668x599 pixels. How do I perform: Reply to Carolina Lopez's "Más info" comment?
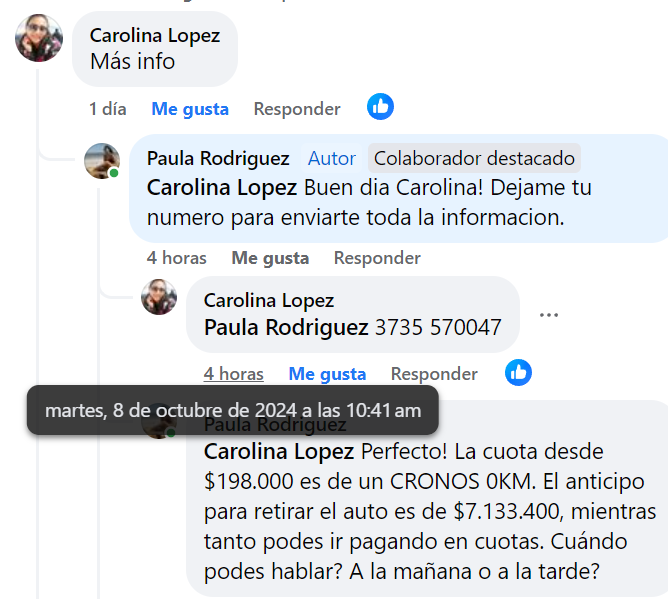click(297, 109)
